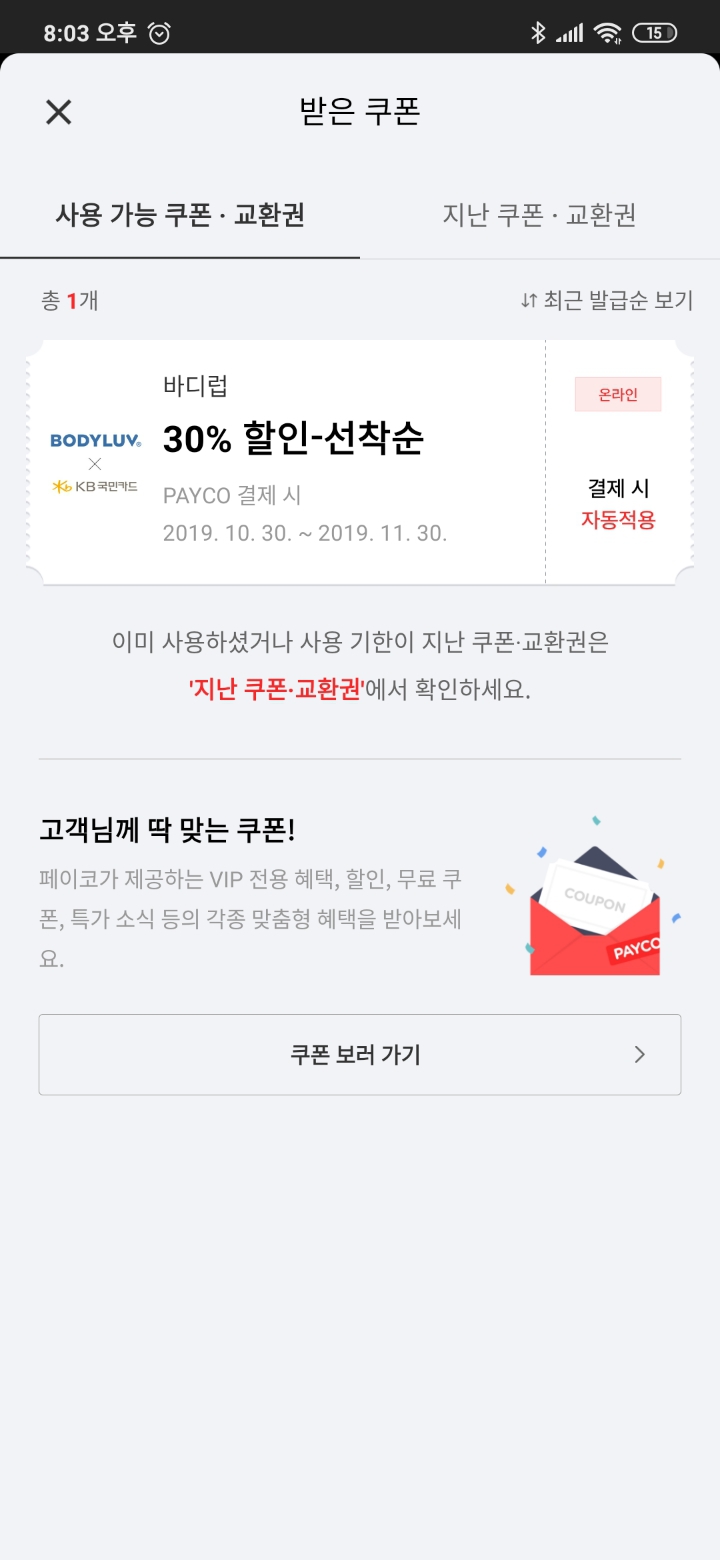This screenshot has height=1560, width=720.
Task: Open the 바디럽 30% 할인 coupon
Action: tap(360, 462)
